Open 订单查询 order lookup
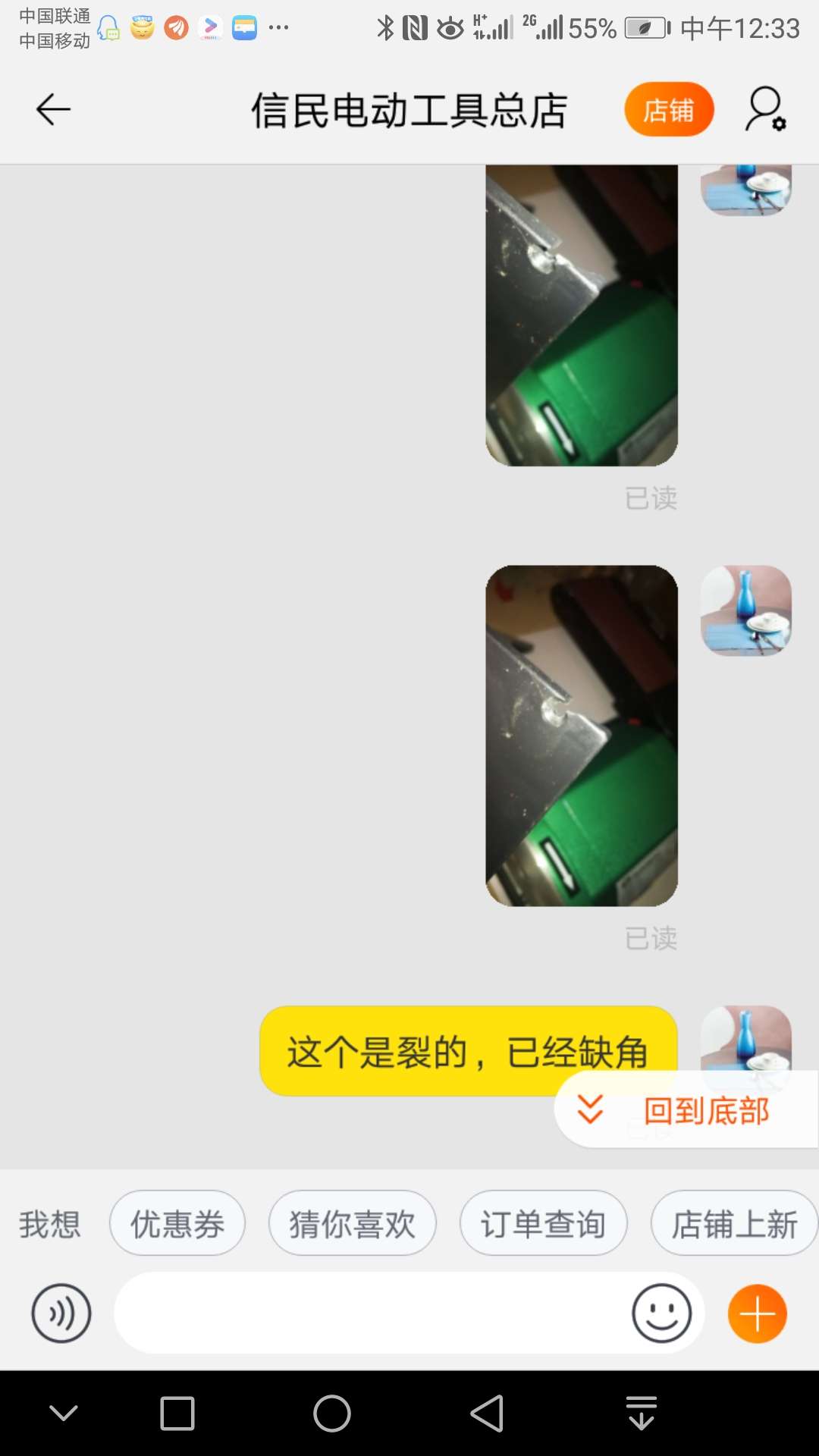 click(x=543, y=1223)
